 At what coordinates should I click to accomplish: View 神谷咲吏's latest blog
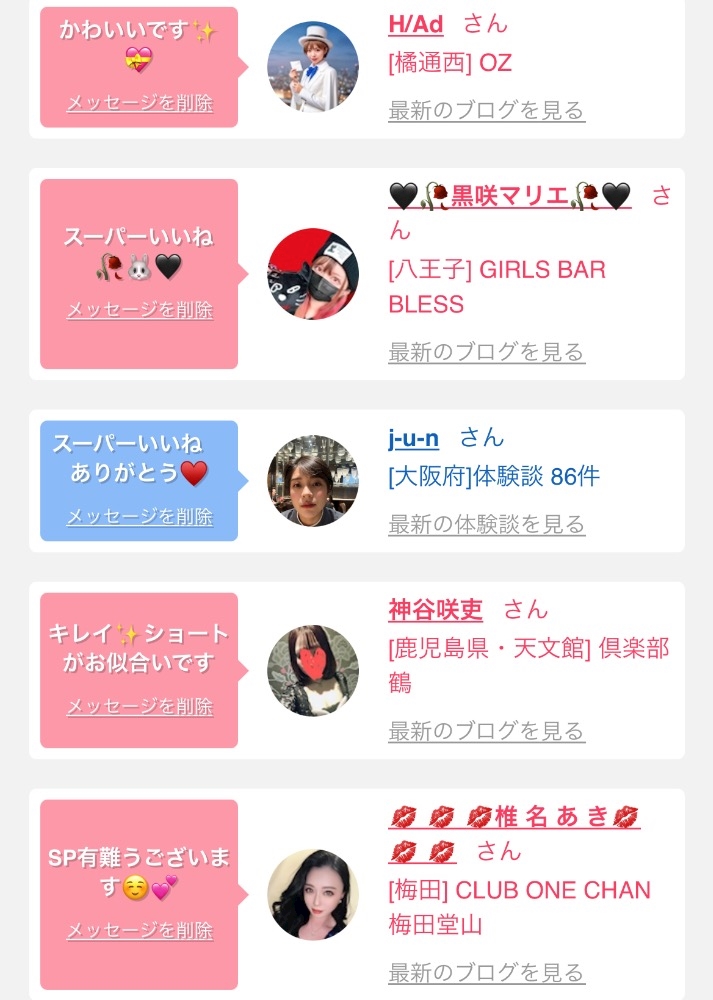click(486, 731)
